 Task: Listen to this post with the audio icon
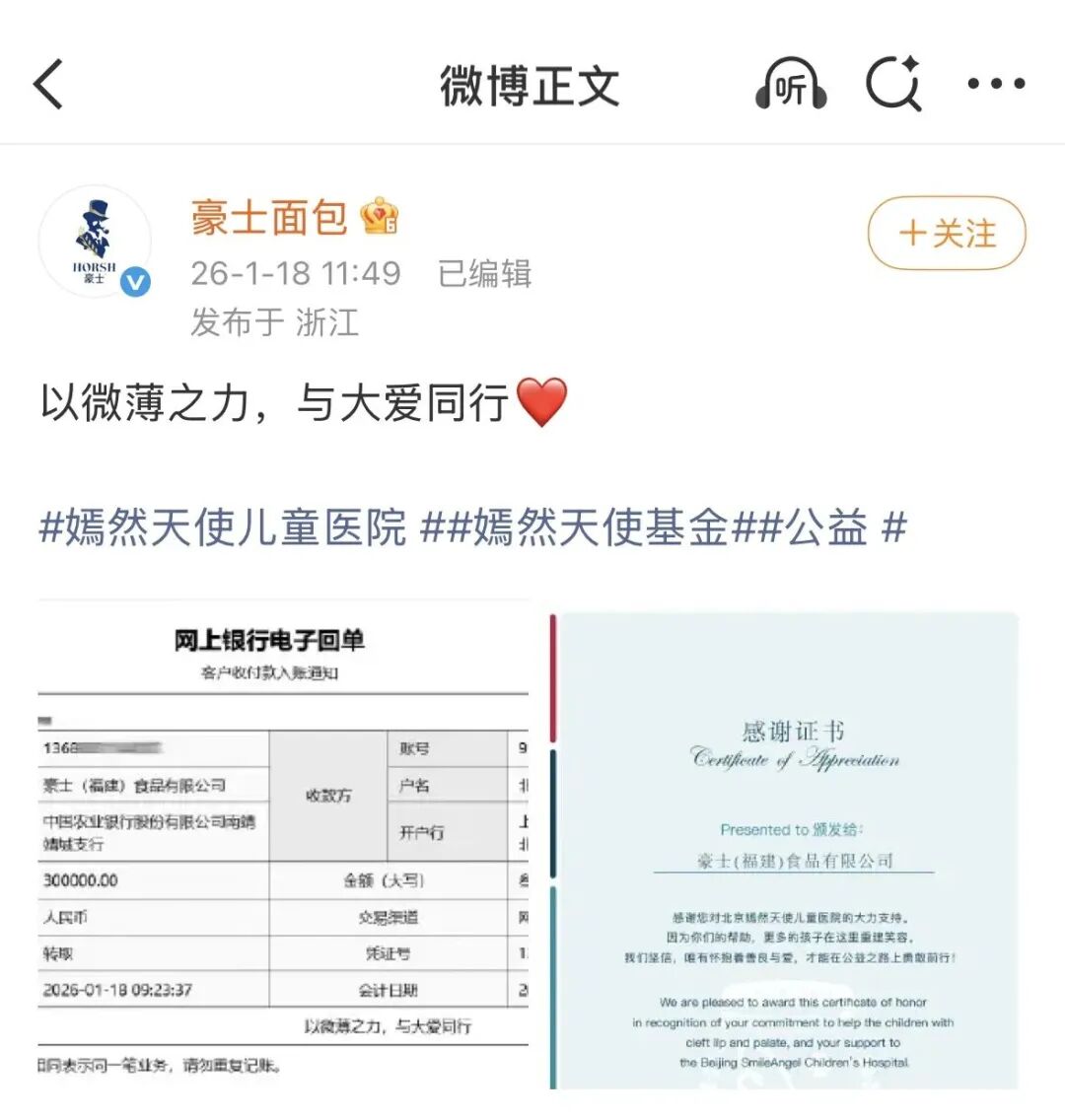point(790,84)
